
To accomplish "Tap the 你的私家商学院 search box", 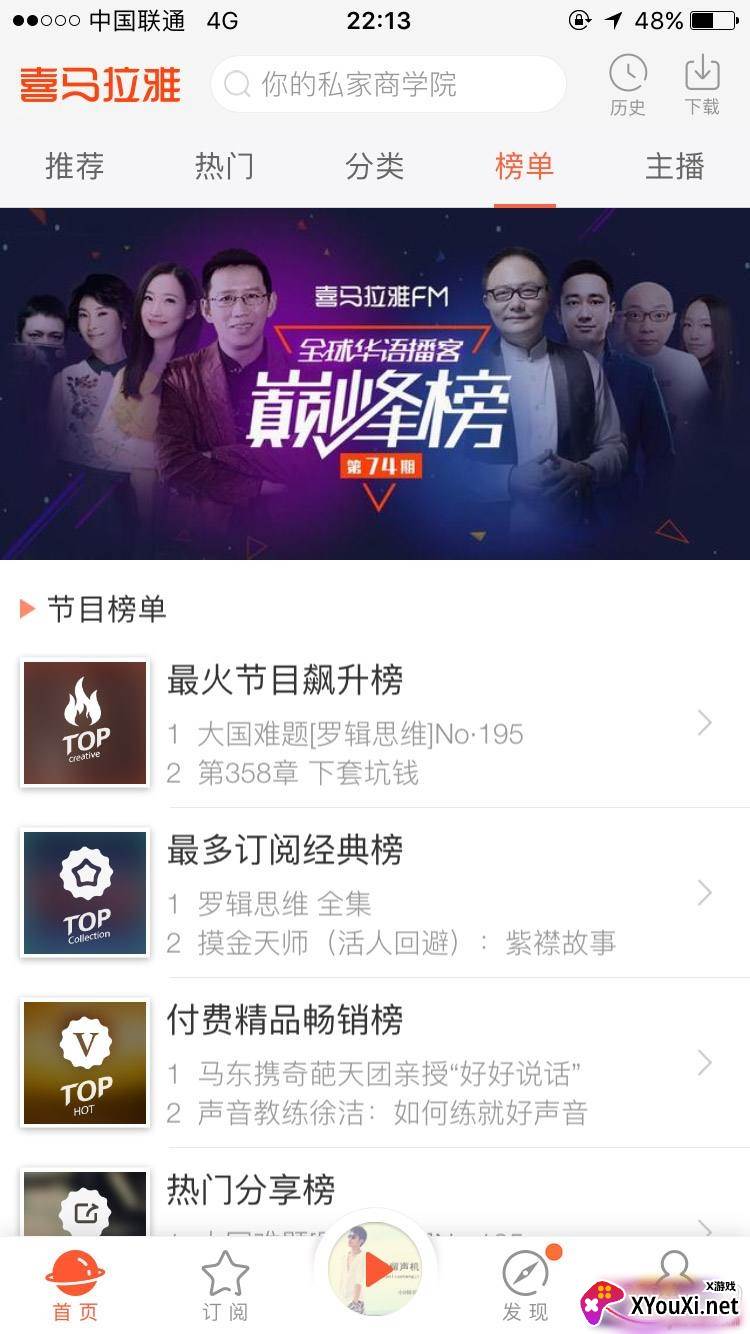I will (x=388, y=84).
